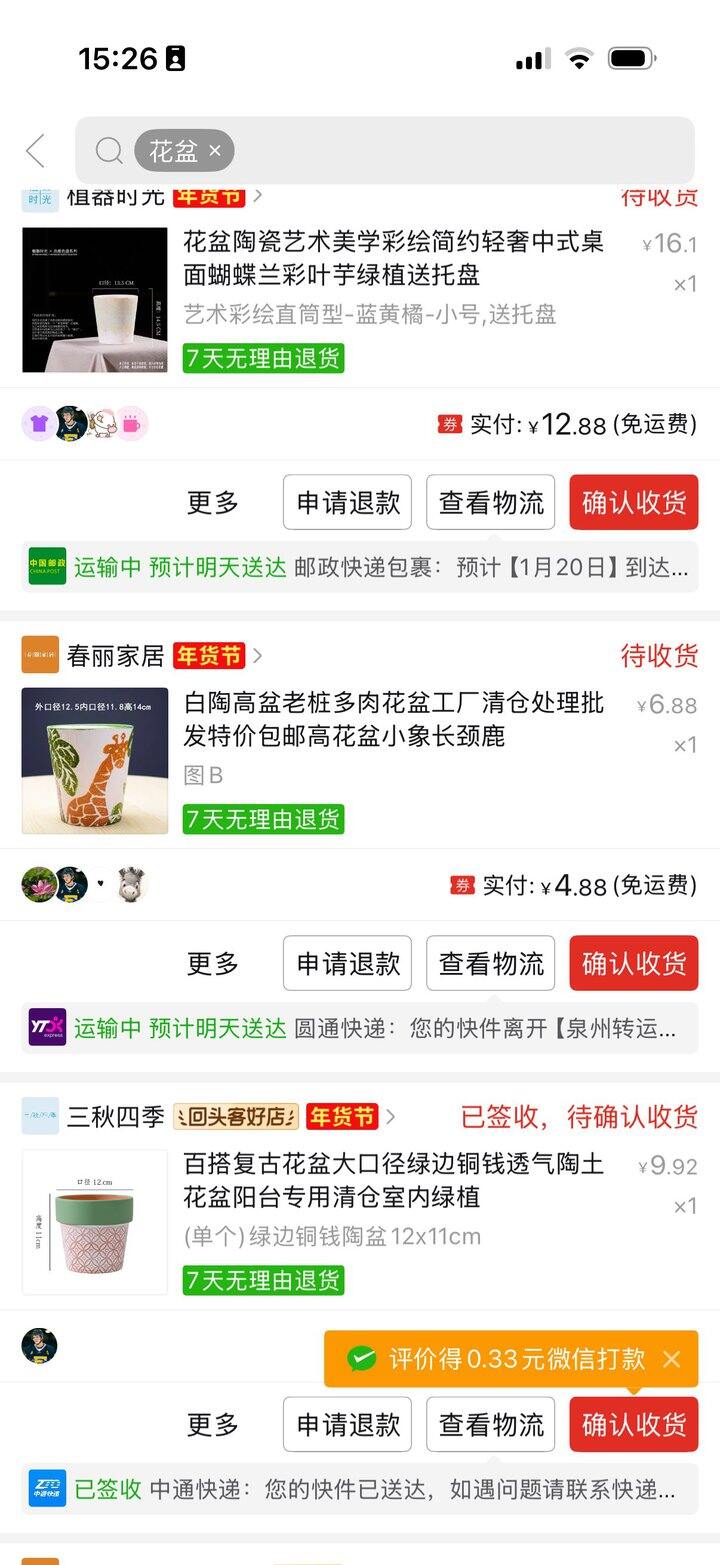Open the 中通快递 delivered status row
Viewport: 720px width, 1565px height.
[x=360, y=1490]
